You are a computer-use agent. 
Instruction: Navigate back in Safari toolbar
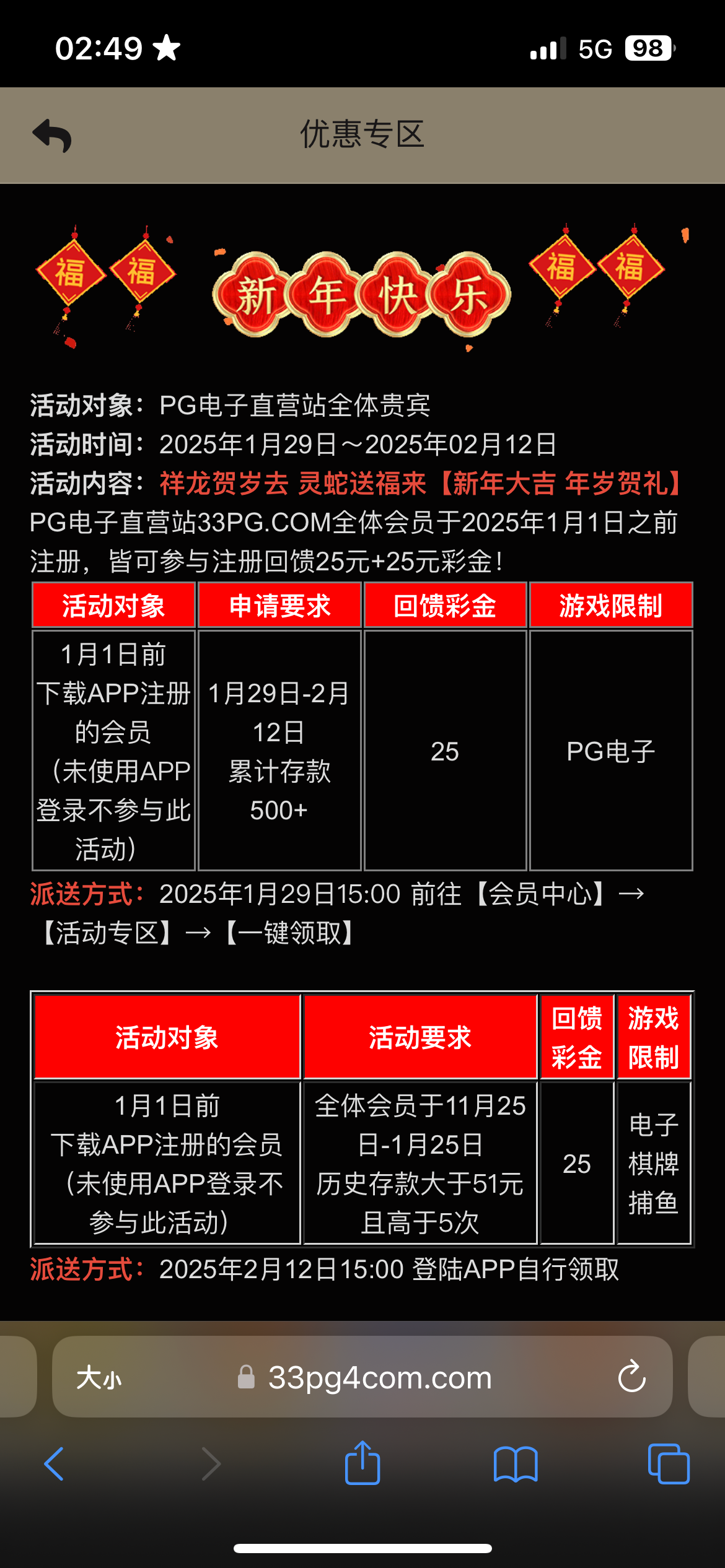pyautogui.click(x=55, y=1465)
